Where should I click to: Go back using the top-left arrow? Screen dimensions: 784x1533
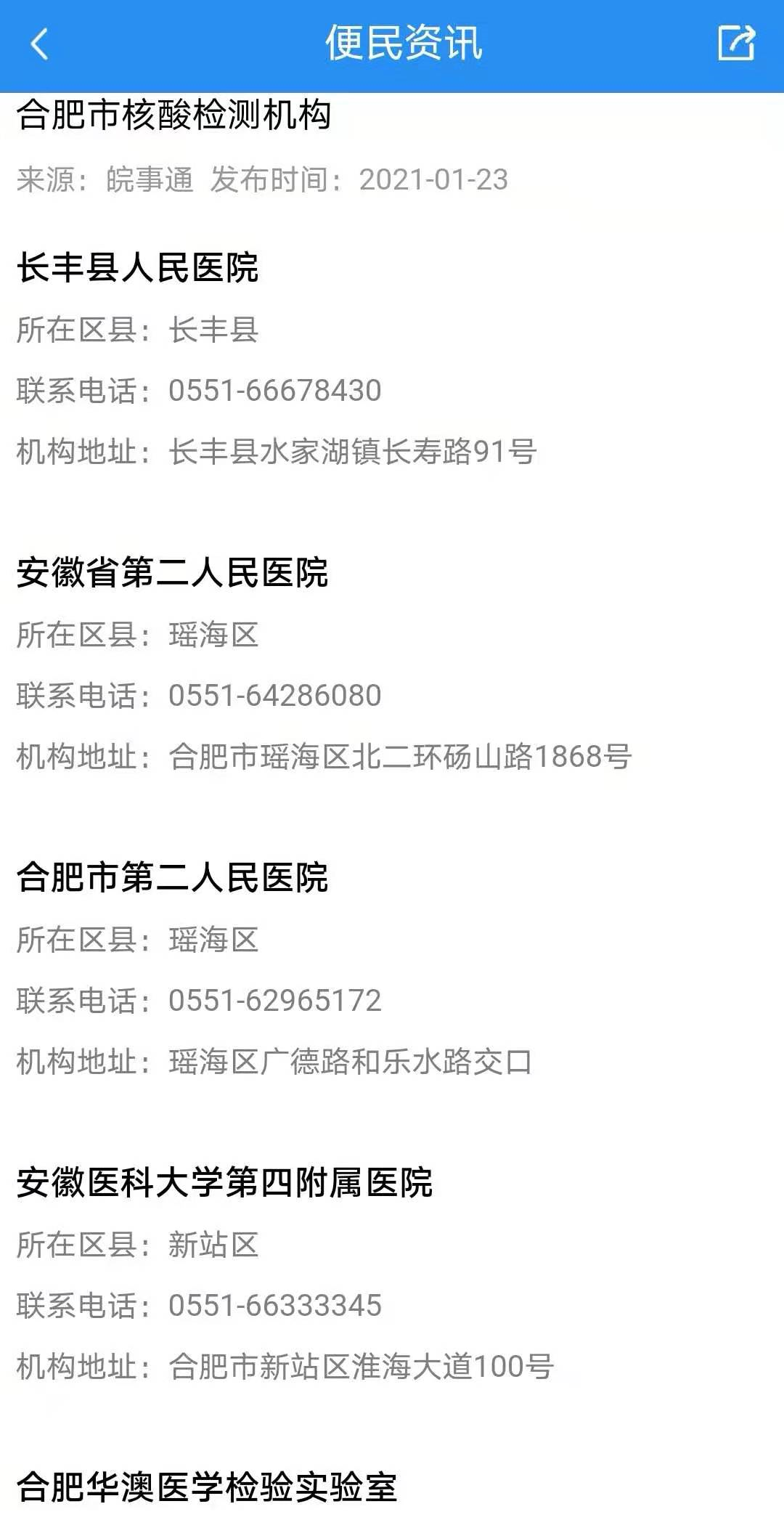click(39, 44)
